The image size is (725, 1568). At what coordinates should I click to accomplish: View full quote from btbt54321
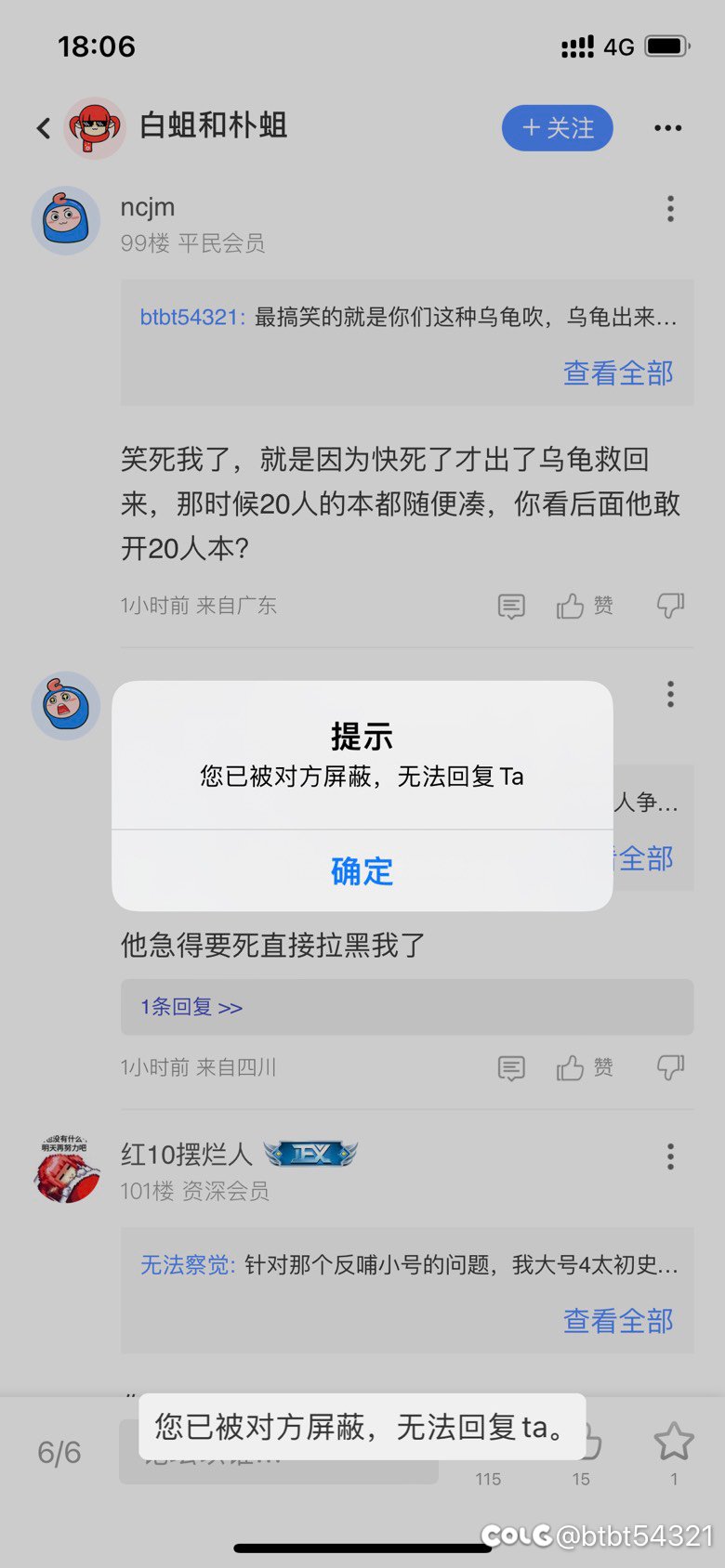pos(618,373)
